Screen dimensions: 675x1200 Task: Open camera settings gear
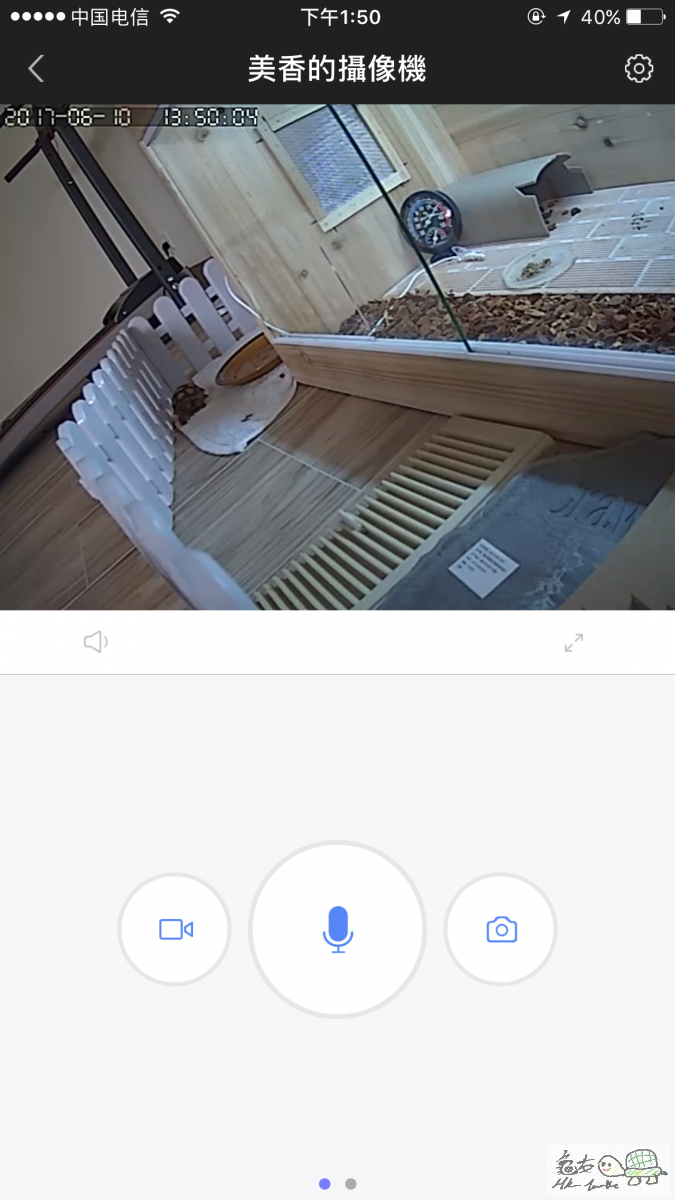(638, 69)
